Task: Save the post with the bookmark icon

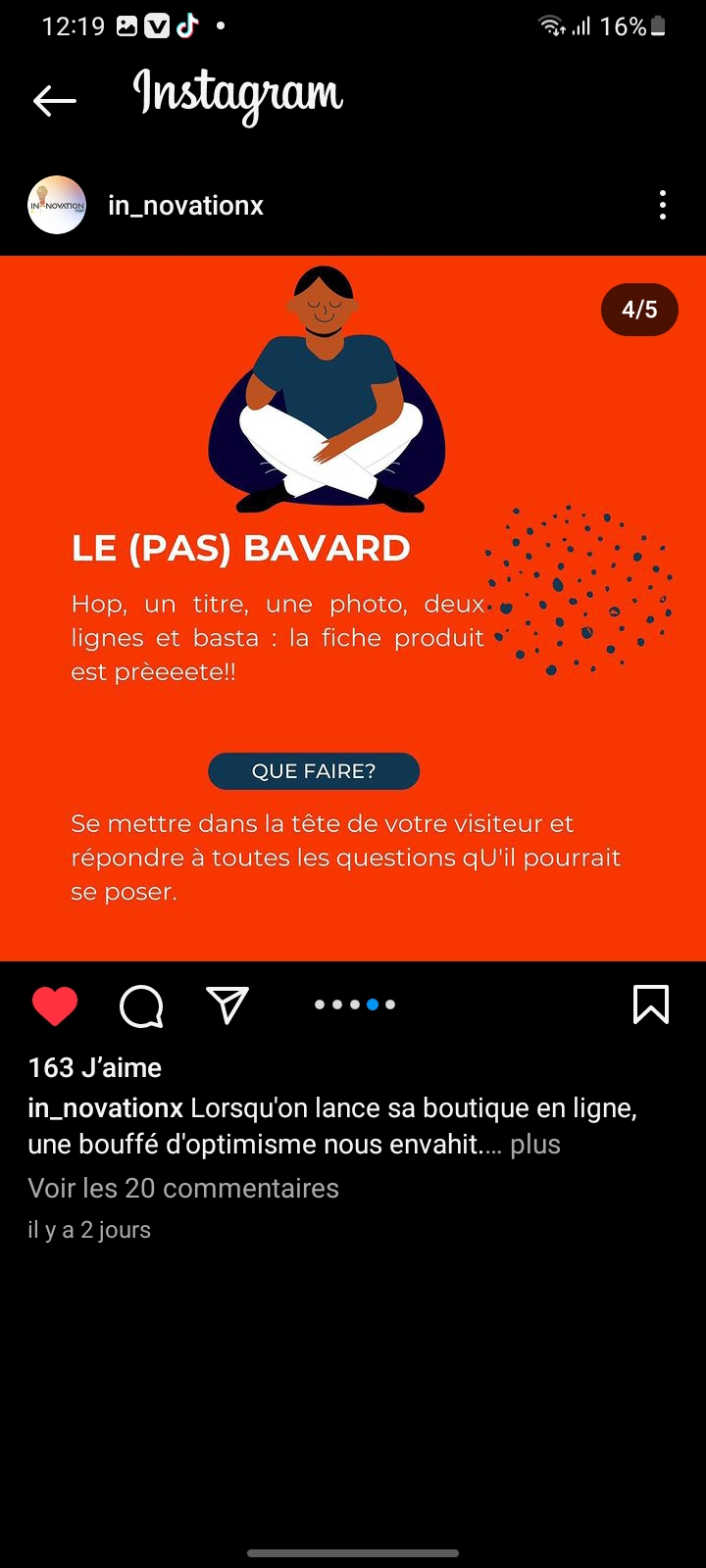Action: click(651, 1004)
